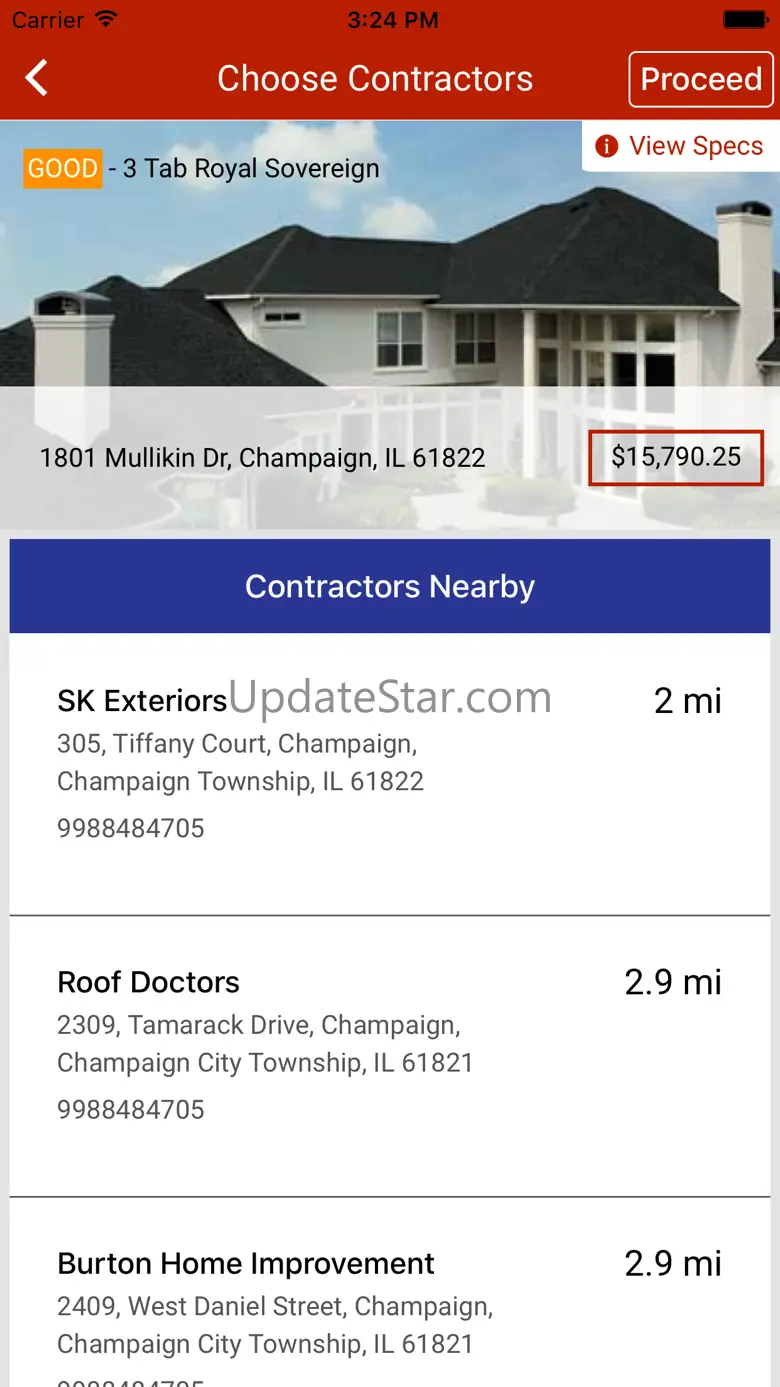Go back using the header arrow
780x1387 pixels.
point(37,78)
